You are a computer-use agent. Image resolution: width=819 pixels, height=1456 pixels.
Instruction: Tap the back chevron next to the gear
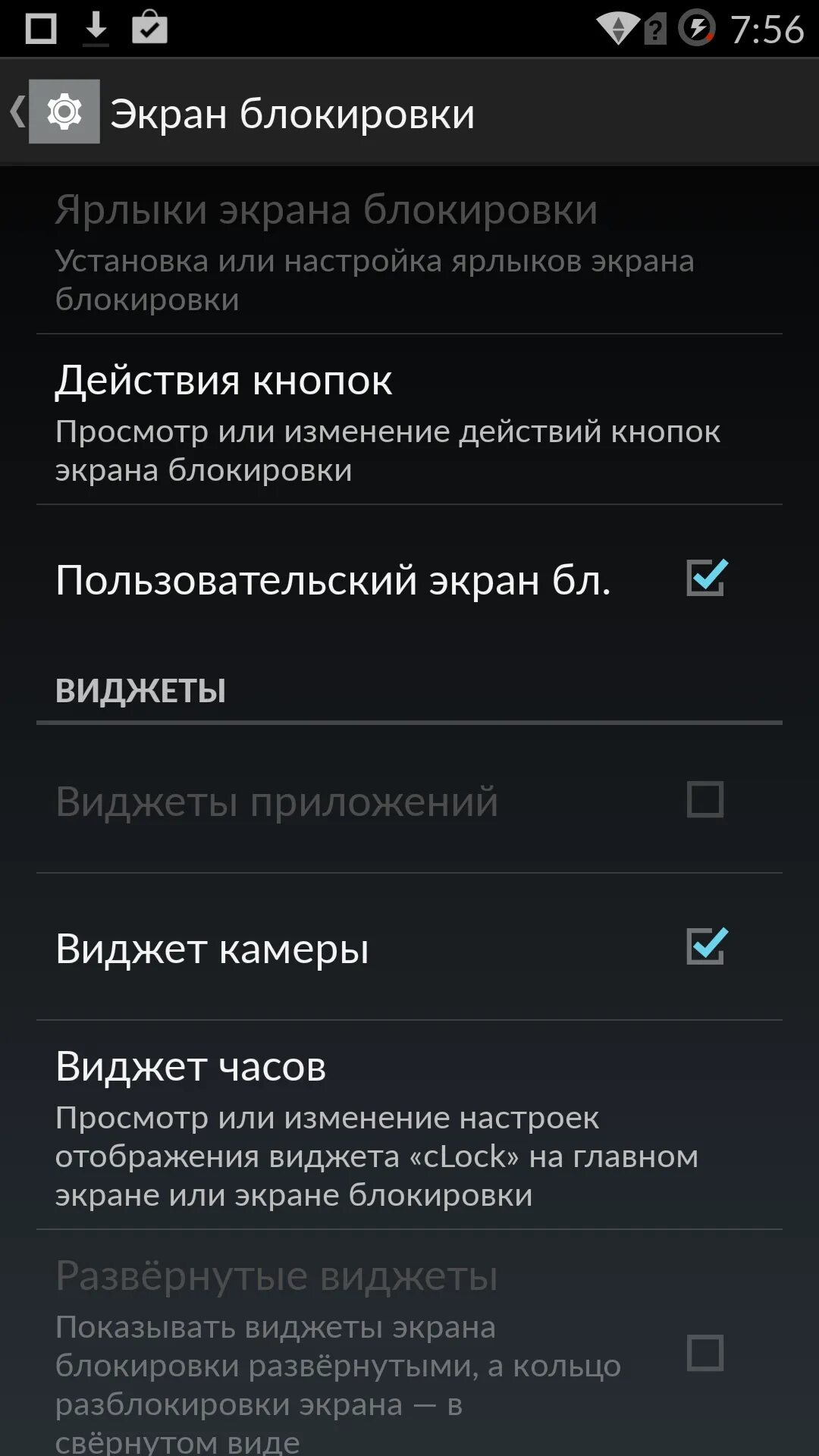pos(16,112)
